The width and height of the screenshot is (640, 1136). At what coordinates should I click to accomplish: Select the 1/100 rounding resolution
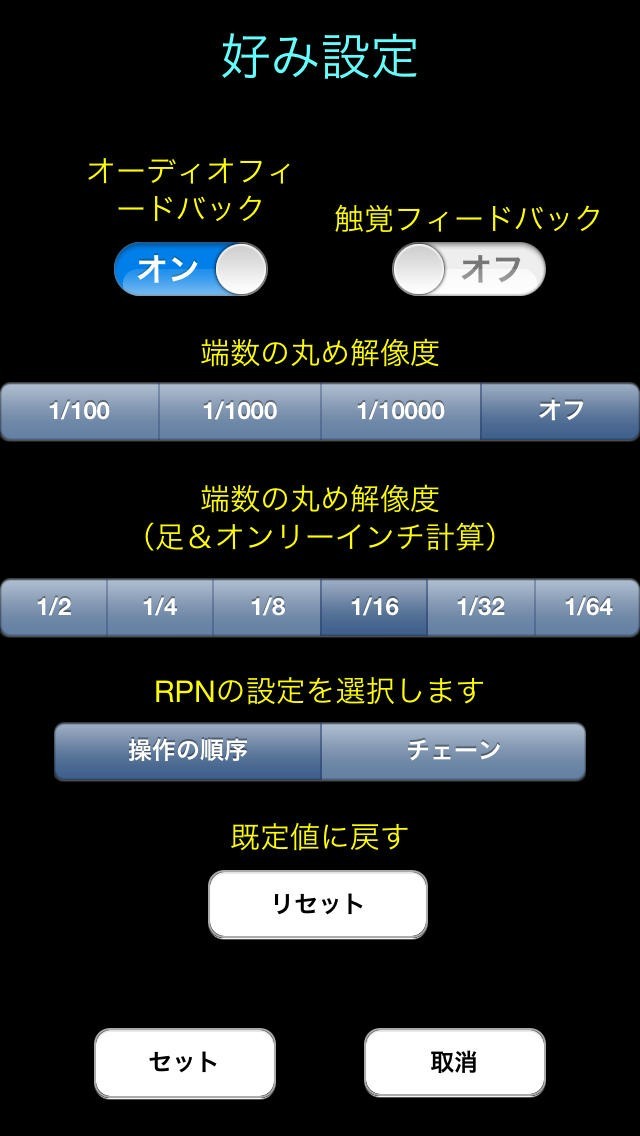80,411
